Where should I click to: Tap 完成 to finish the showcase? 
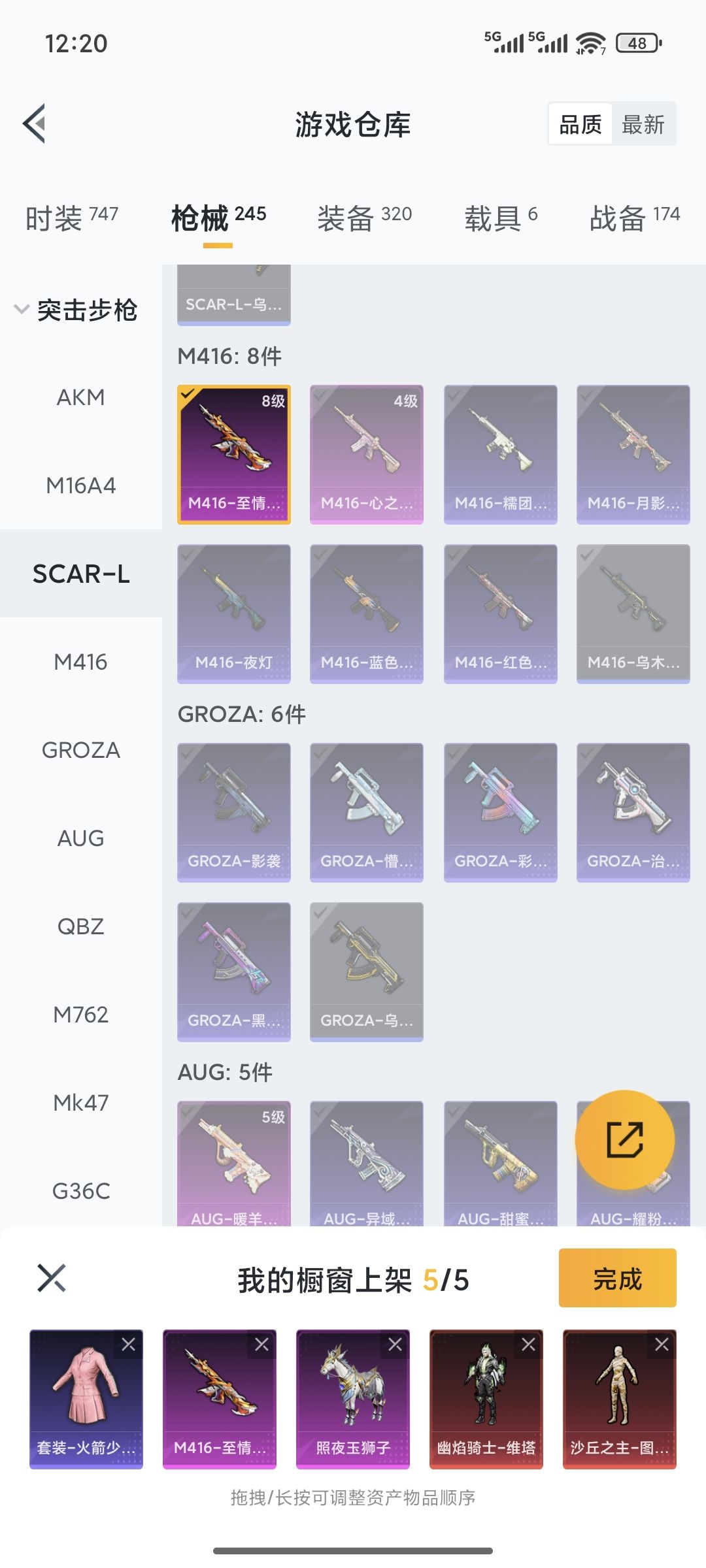(617, 1278)
